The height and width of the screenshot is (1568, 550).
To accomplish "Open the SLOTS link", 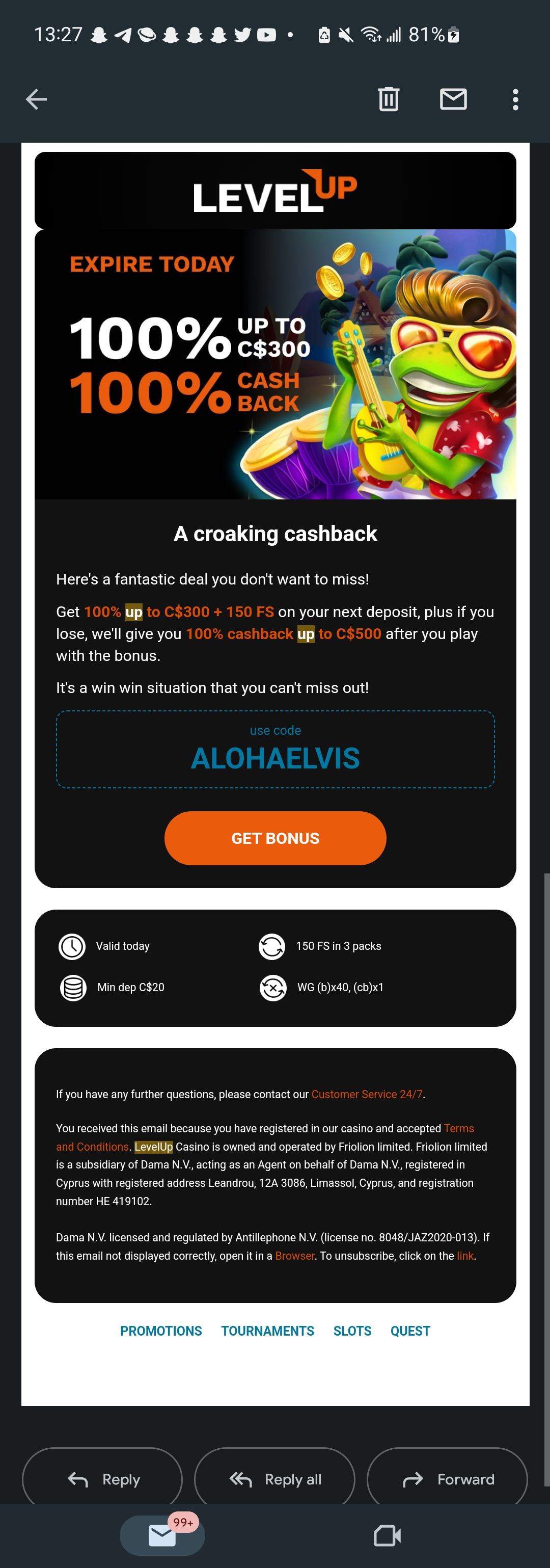I will [x=352, y=1331].
